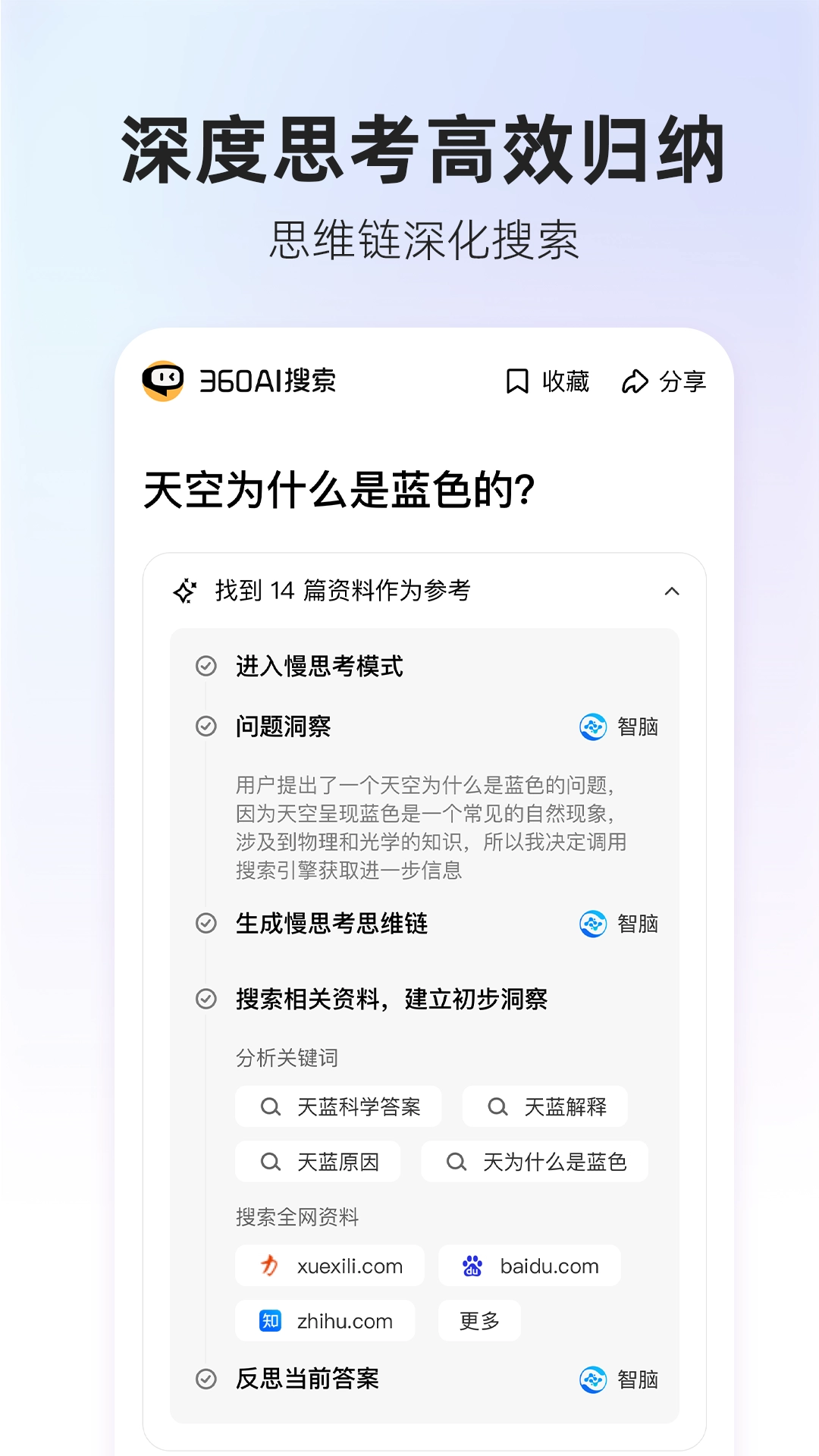
Task: Open the xuexili.com source link
Action: coord(329,1266)
